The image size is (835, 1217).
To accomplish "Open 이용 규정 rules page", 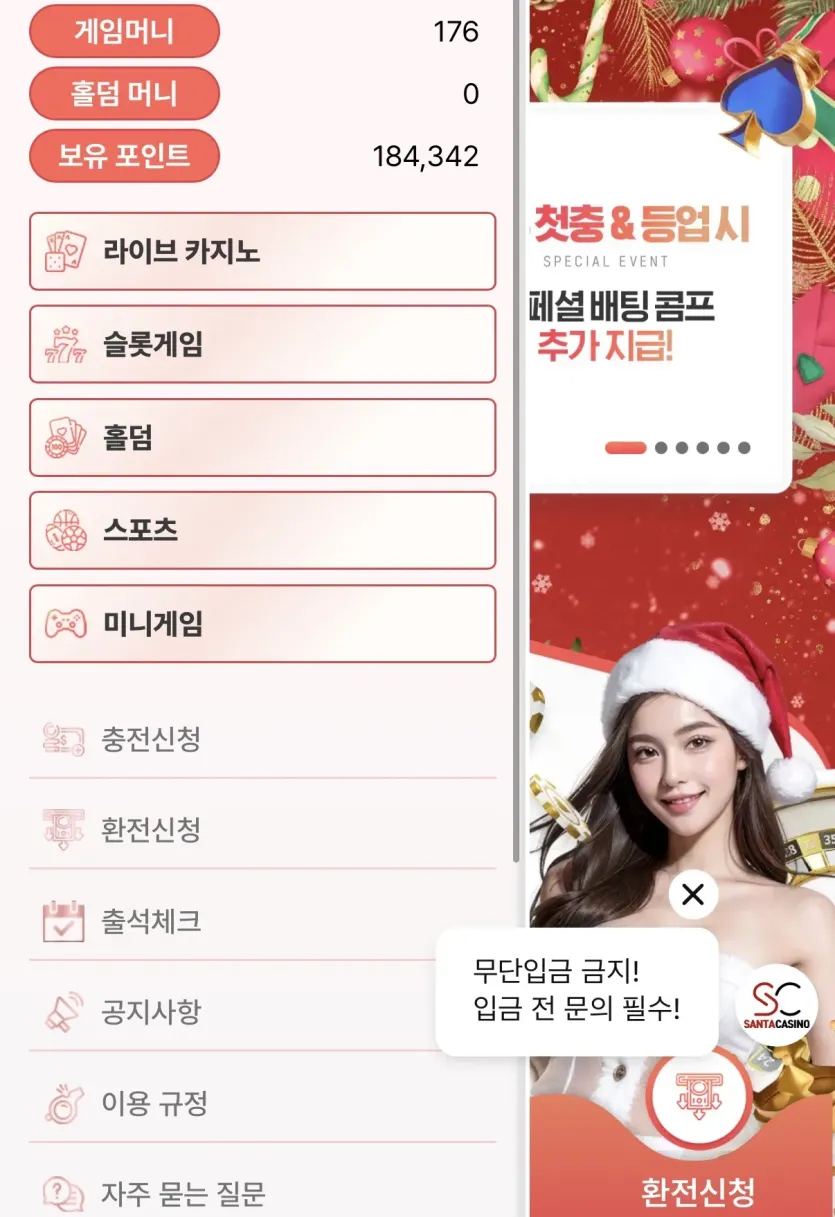I will pyautogui.click(x=263, y=1103).
